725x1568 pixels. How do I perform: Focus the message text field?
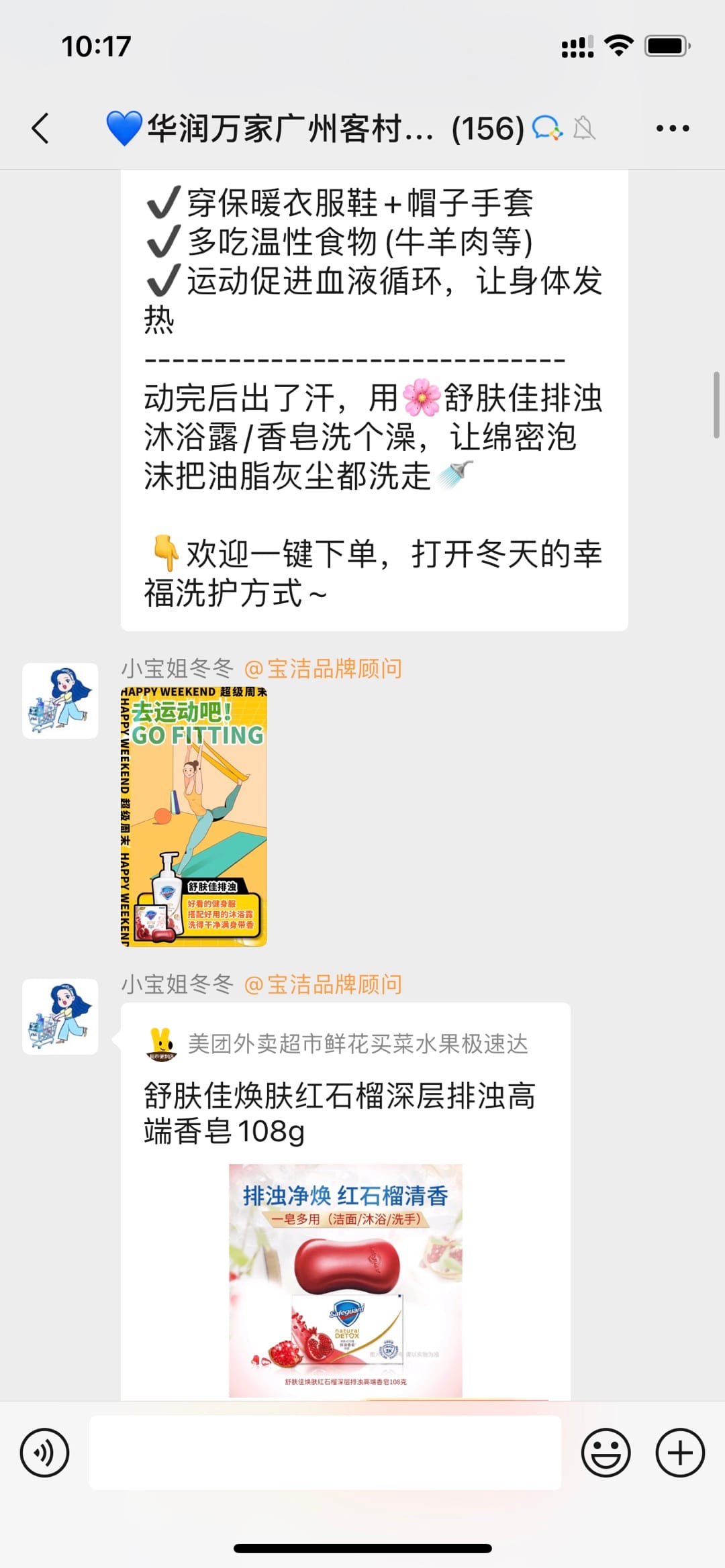pyautogui.click(x=325, y=1453)
